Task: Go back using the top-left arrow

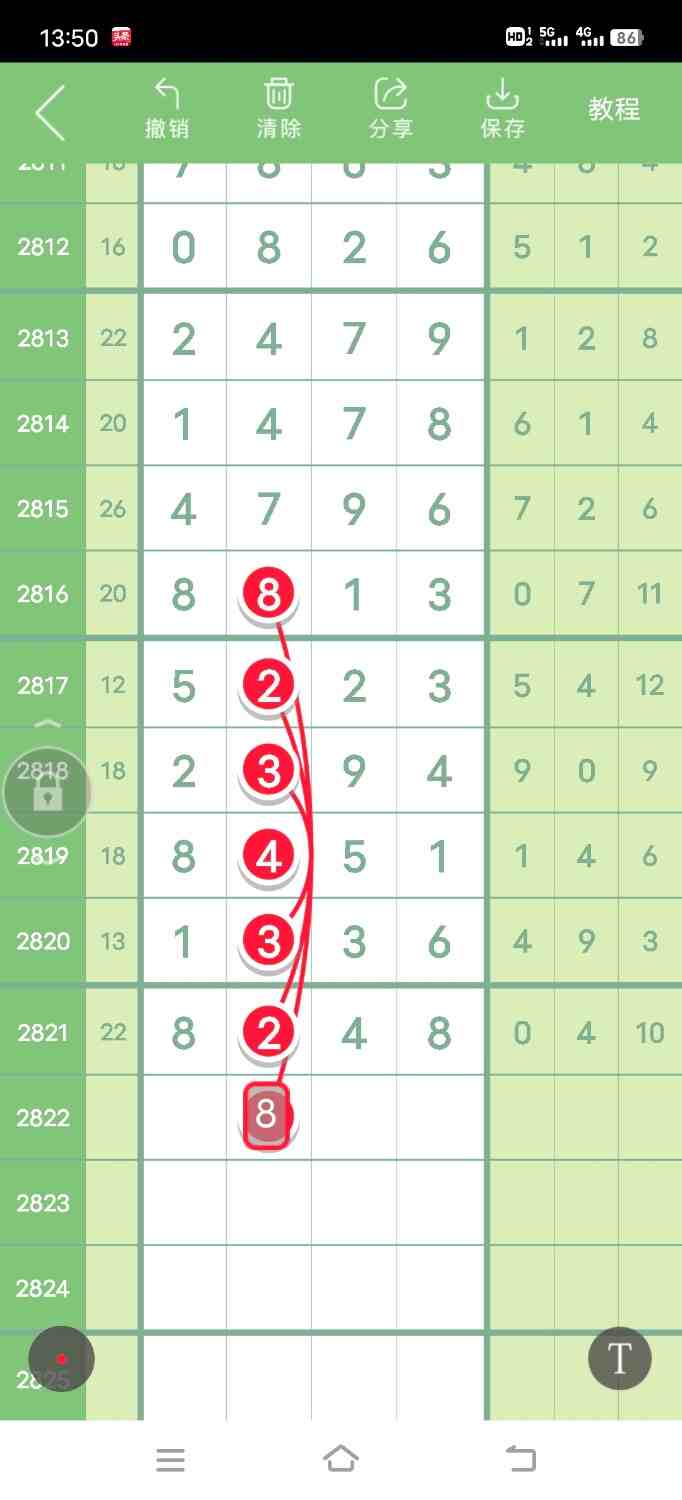Action: click(x=50, y=112)
